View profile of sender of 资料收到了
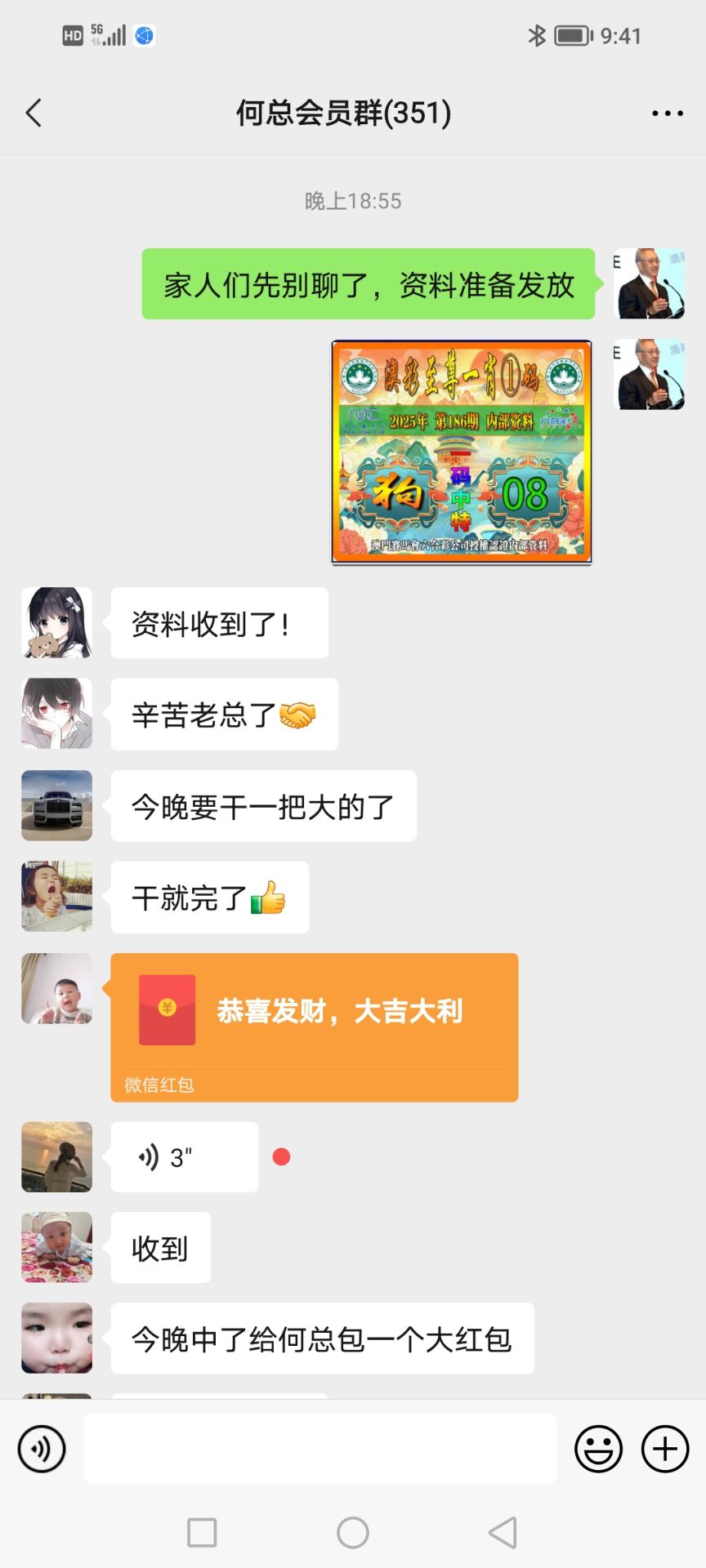The height and width of the screenshot is (1568, 706). (56, 622)
